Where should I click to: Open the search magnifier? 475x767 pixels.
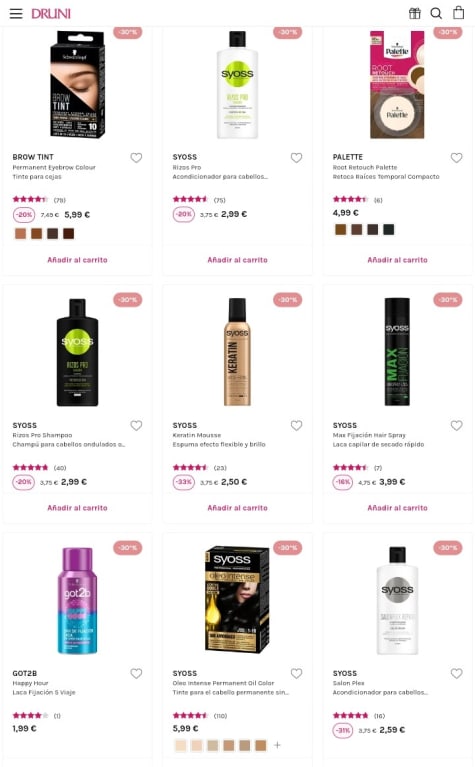tap(436, 13)
